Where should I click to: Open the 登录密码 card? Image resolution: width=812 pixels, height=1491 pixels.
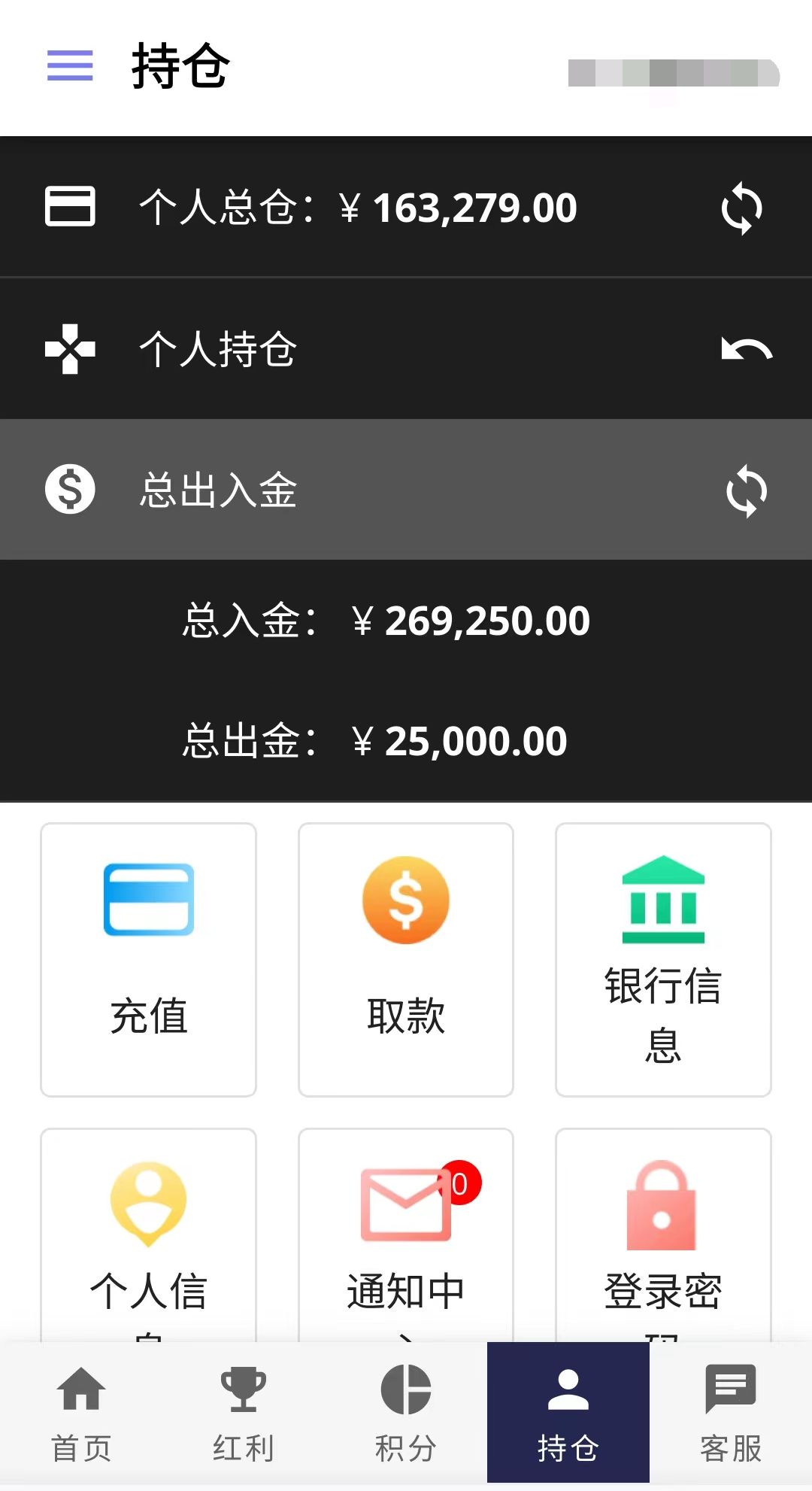coord(663,1234)
